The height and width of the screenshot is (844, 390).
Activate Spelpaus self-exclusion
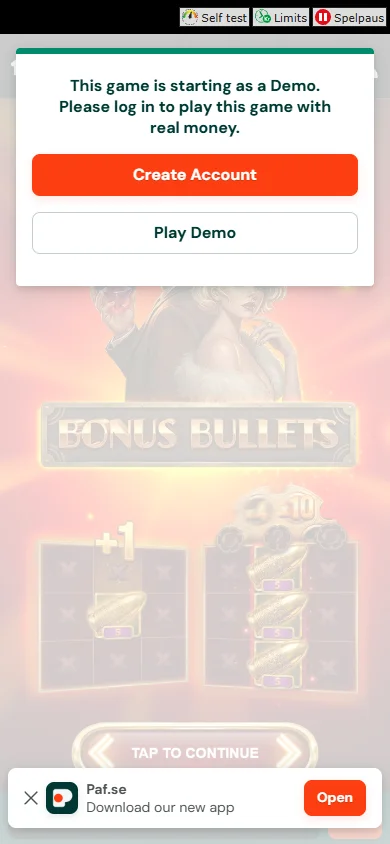(x=350, y=17)
